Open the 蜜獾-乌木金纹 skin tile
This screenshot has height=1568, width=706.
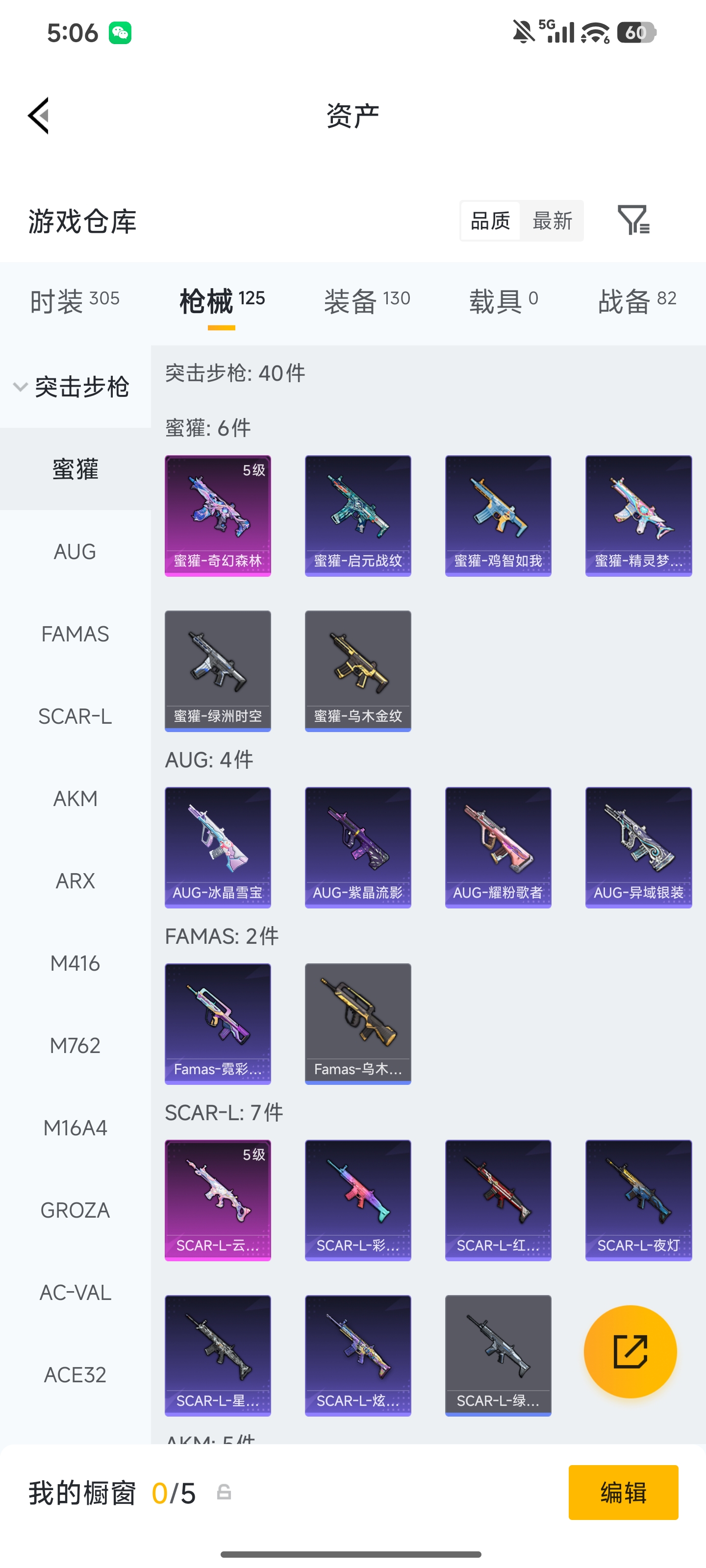pos(357,671)
